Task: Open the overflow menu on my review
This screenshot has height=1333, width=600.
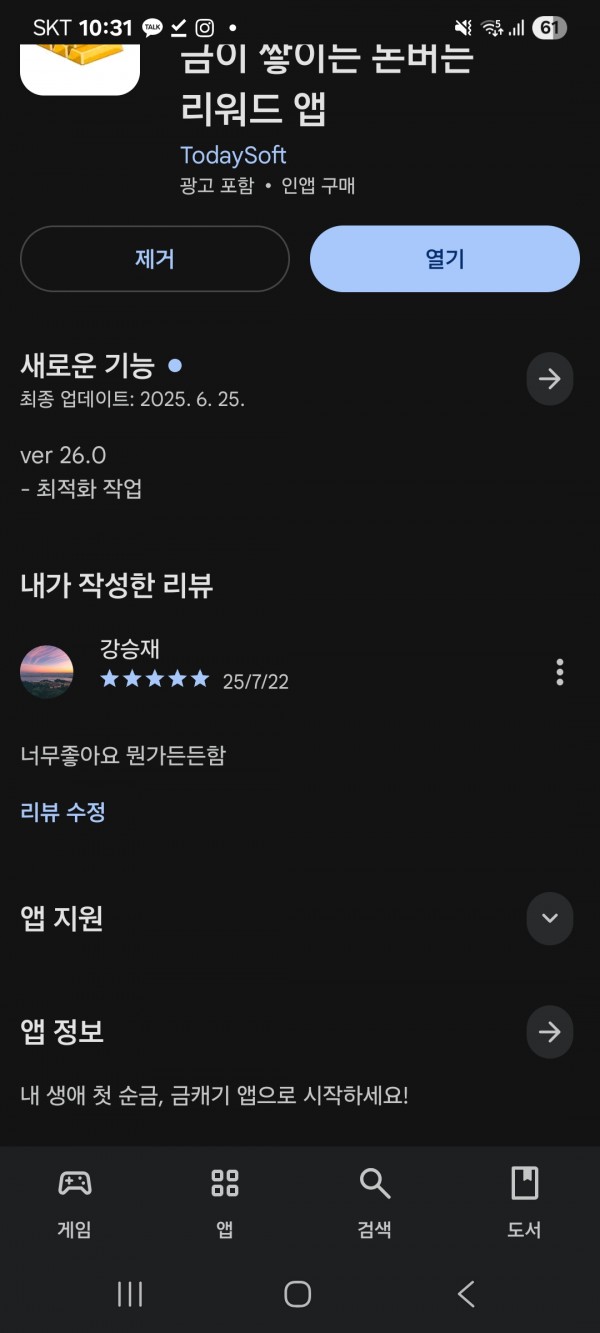Action: coord(560,672)
